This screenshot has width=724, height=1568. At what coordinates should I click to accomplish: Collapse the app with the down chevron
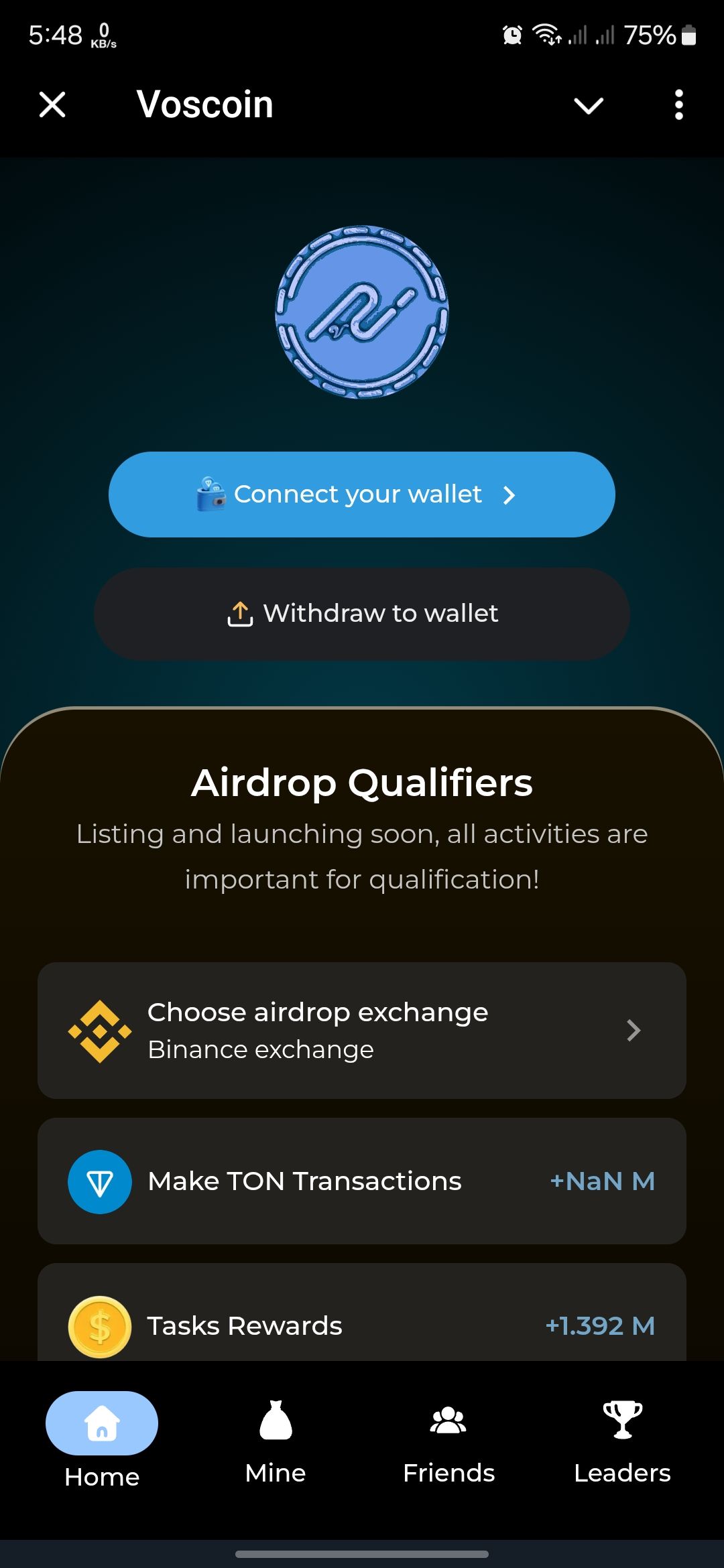[589, 105]
